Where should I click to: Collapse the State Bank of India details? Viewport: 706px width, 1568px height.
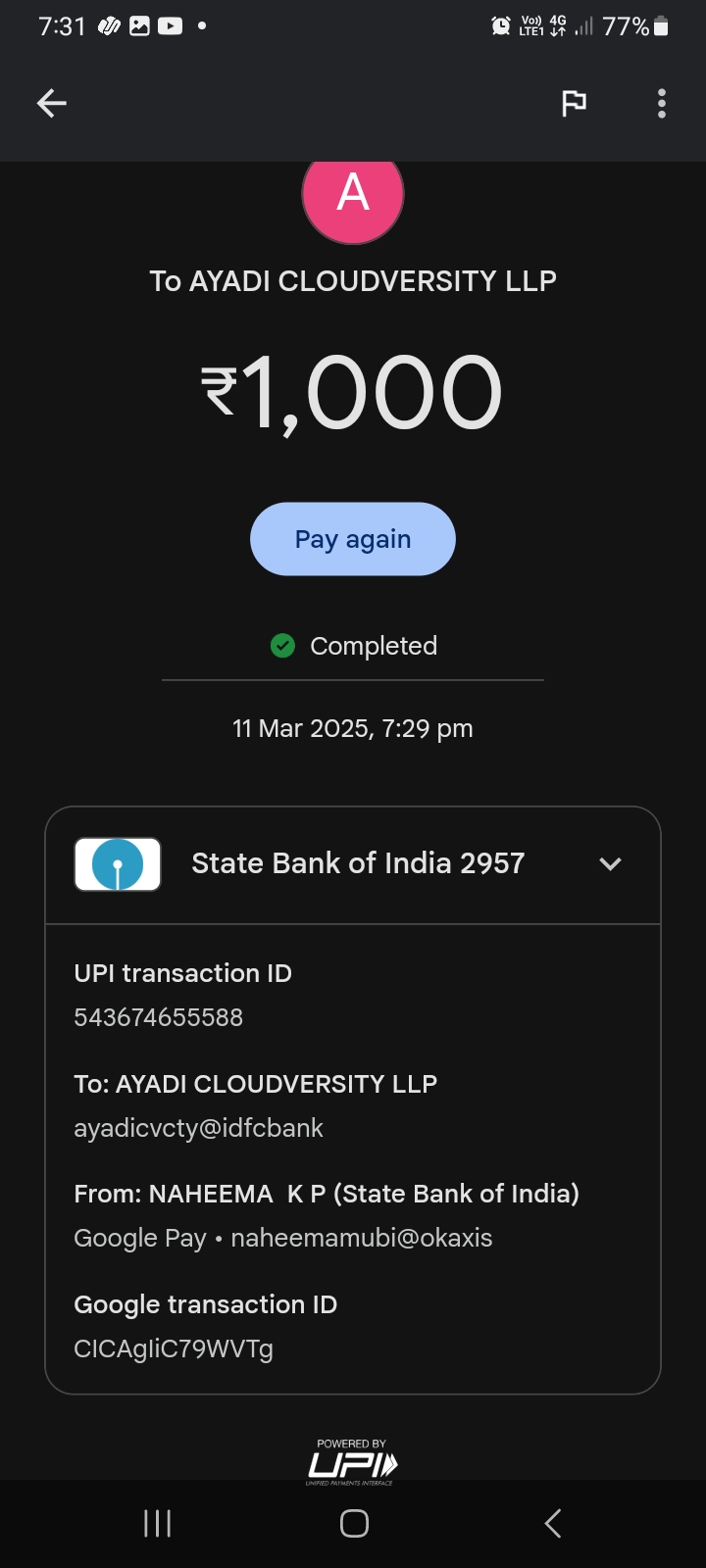(610, 863)
